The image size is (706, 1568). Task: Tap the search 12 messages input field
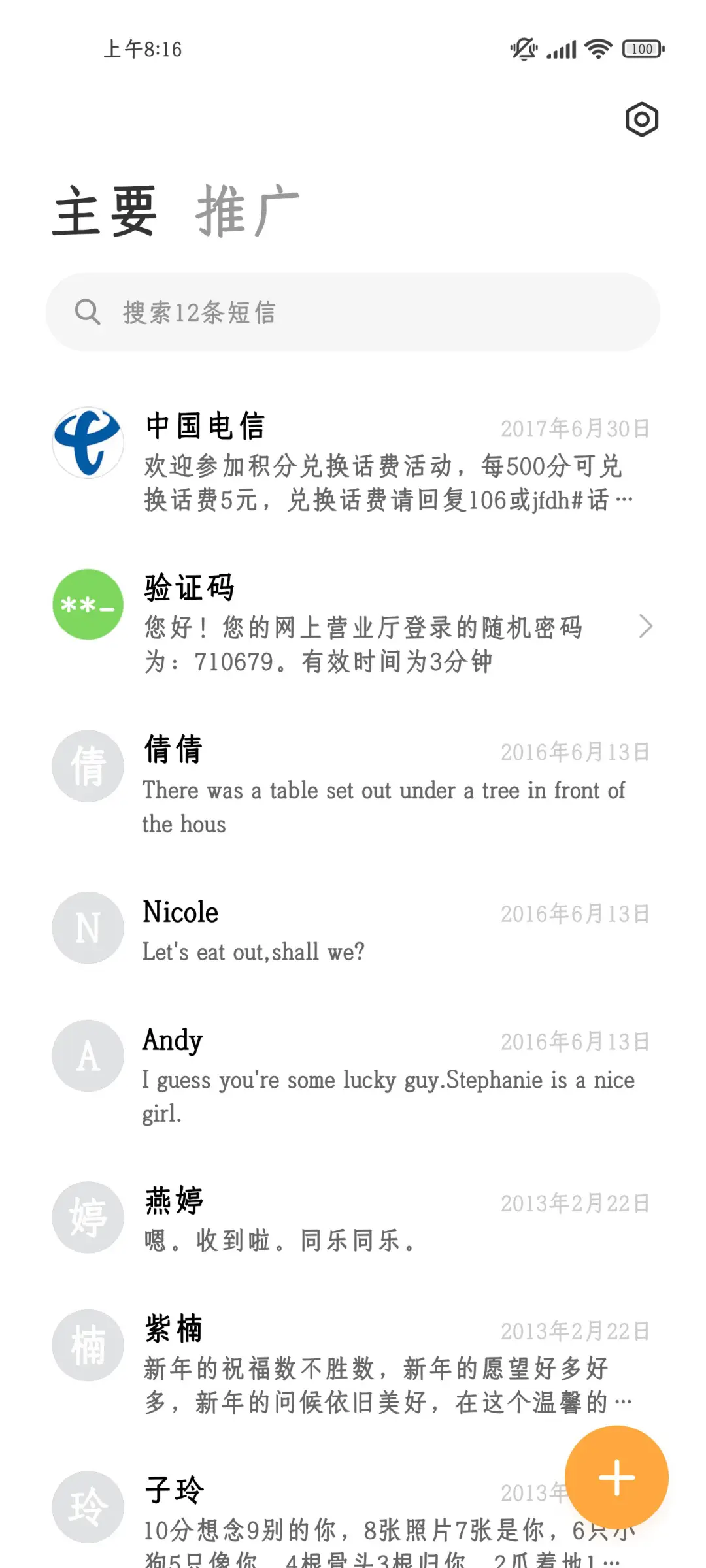point(353,312)
